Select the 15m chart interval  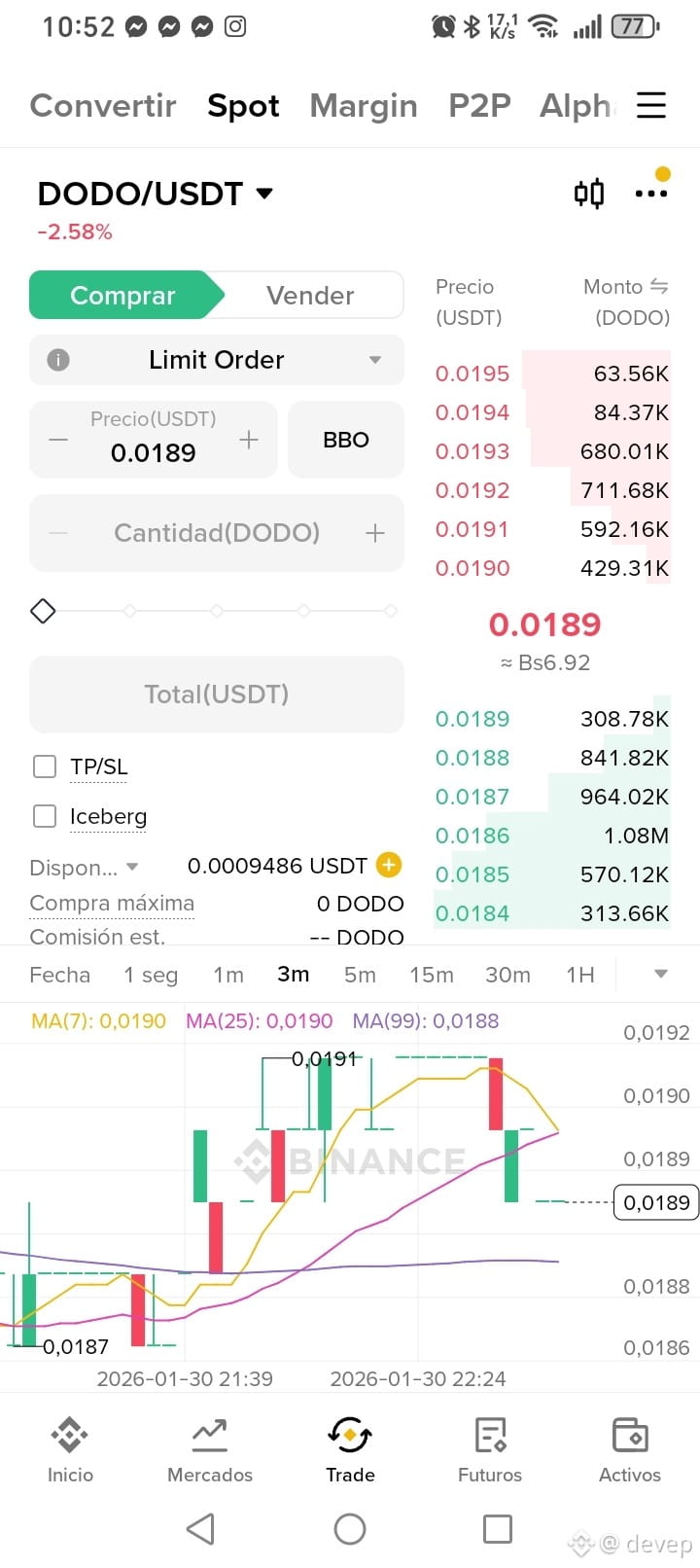pyautogui.click(x=431, y=975)
